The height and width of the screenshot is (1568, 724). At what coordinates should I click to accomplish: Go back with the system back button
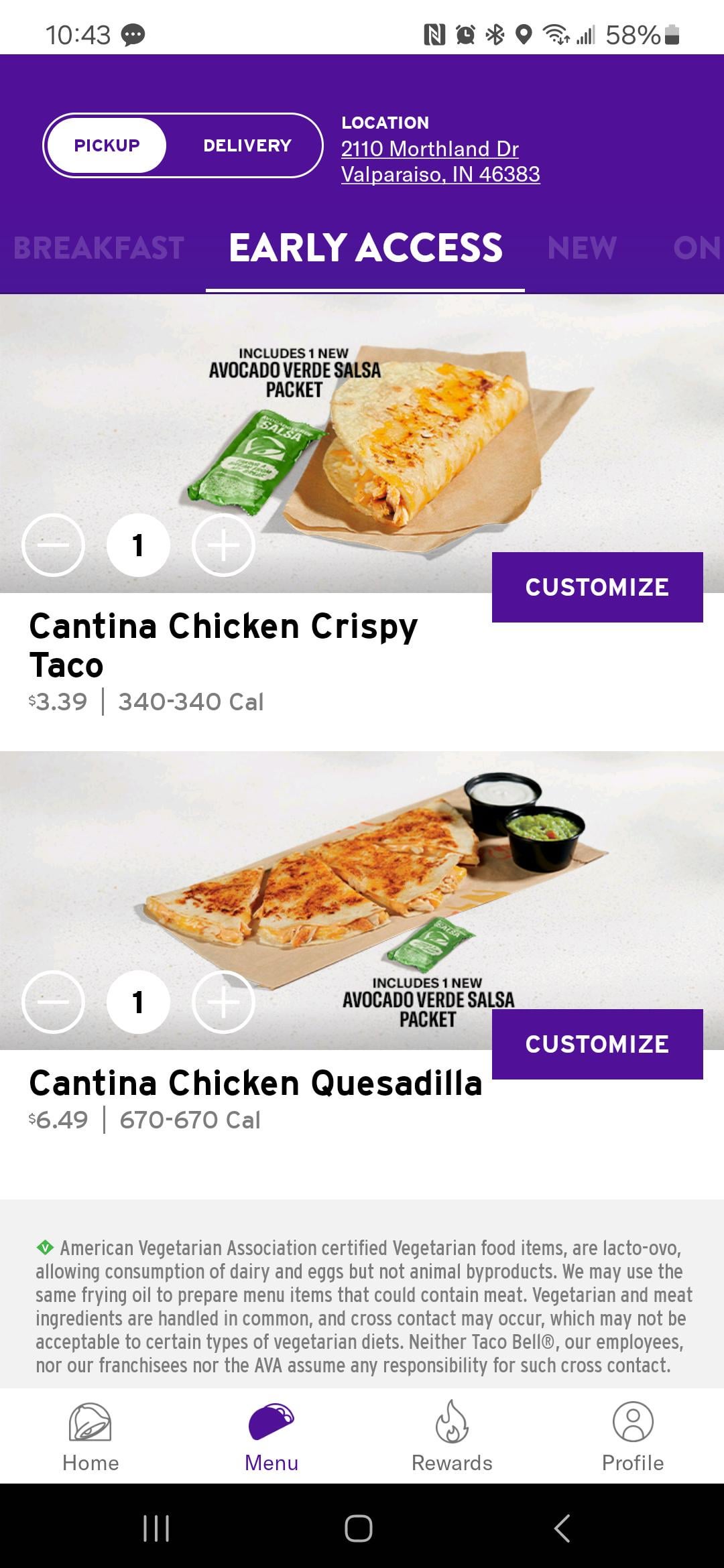tap(562, 1528)
